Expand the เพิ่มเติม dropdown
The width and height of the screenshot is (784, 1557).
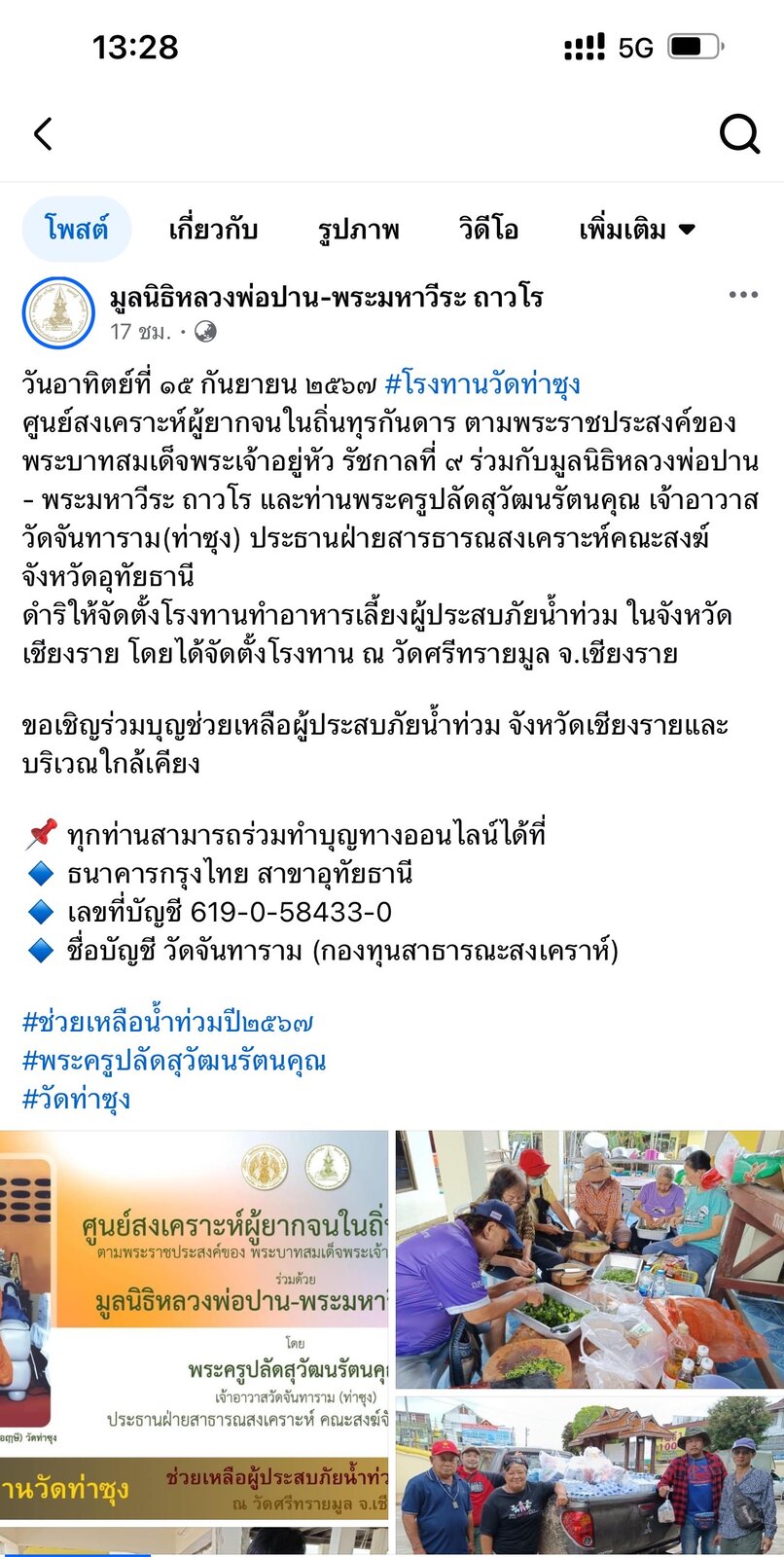pyautogui.click(x=637, y=230)
